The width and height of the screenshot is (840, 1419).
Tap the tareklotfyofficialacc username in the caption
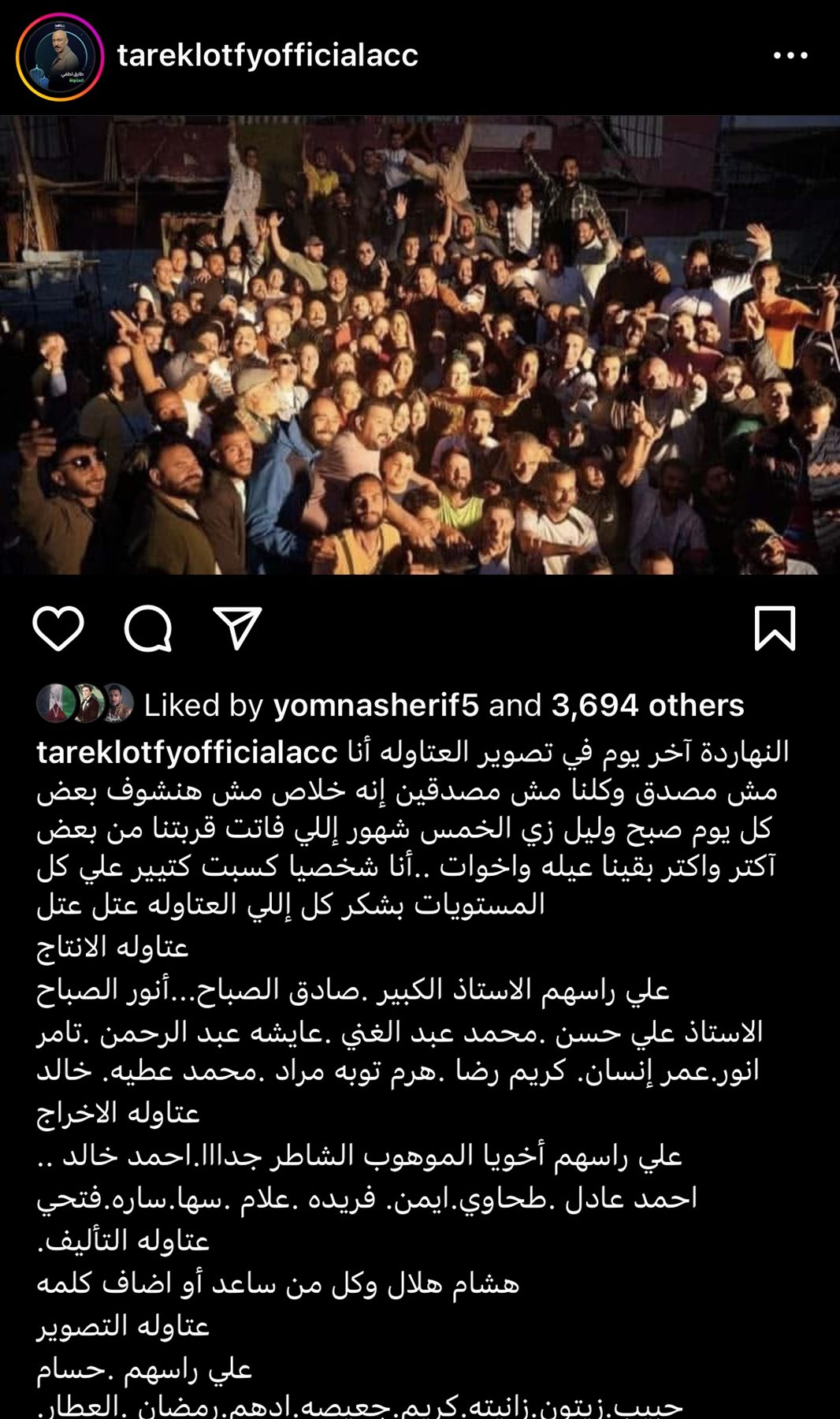(x=187, y=752)
